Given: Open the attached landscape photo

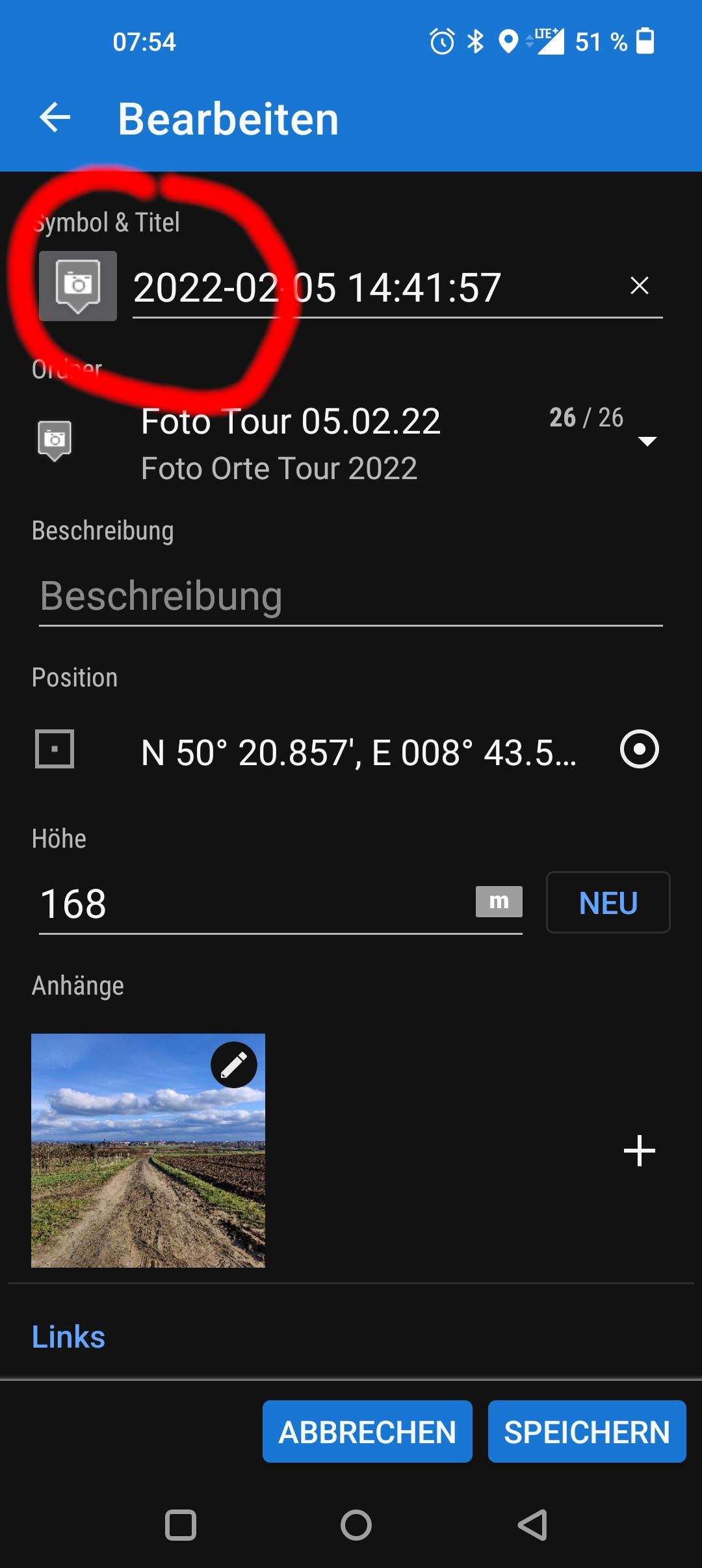Looking at the screenshot, I should click(x=130, y=1170).
